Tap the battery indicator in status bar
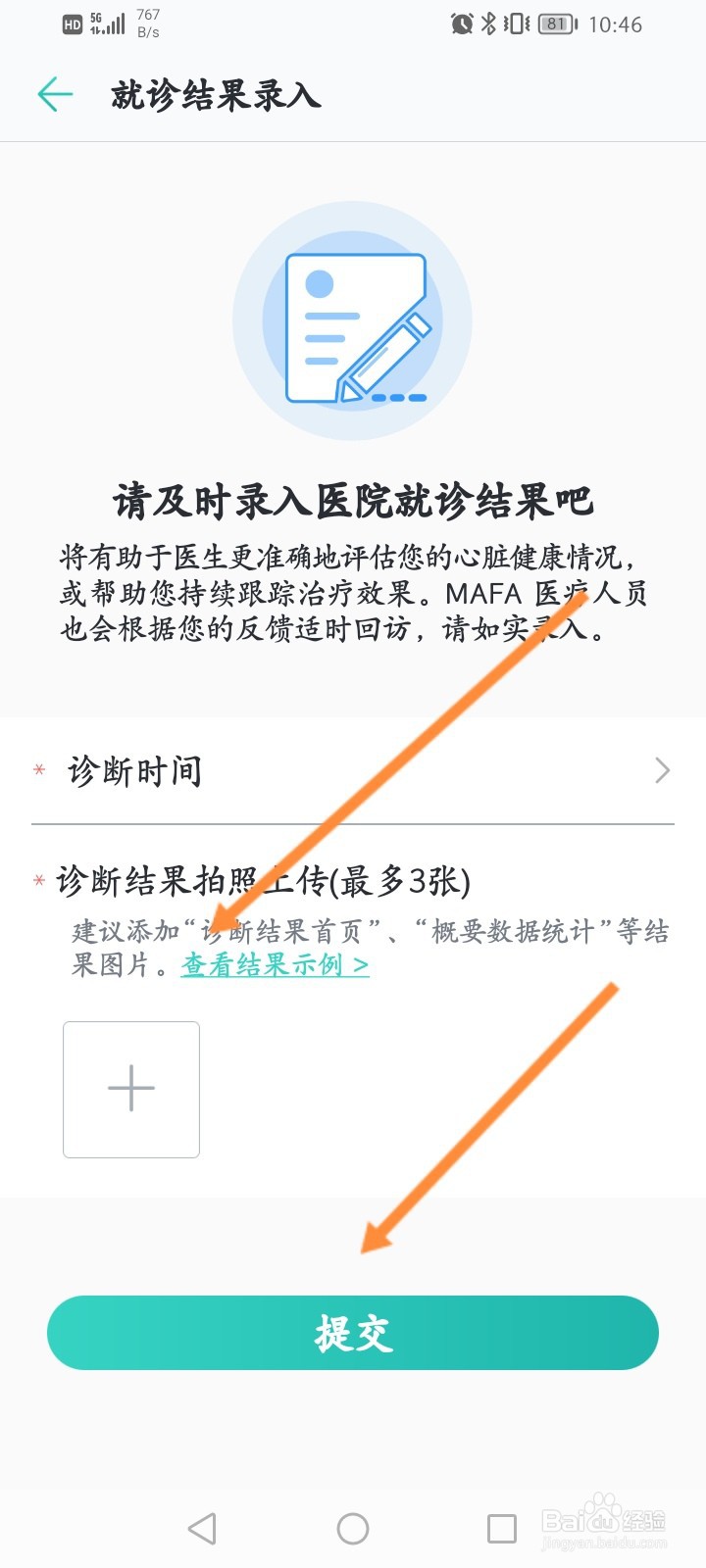This screenshot has height=1568, width=706. (555, 24)
